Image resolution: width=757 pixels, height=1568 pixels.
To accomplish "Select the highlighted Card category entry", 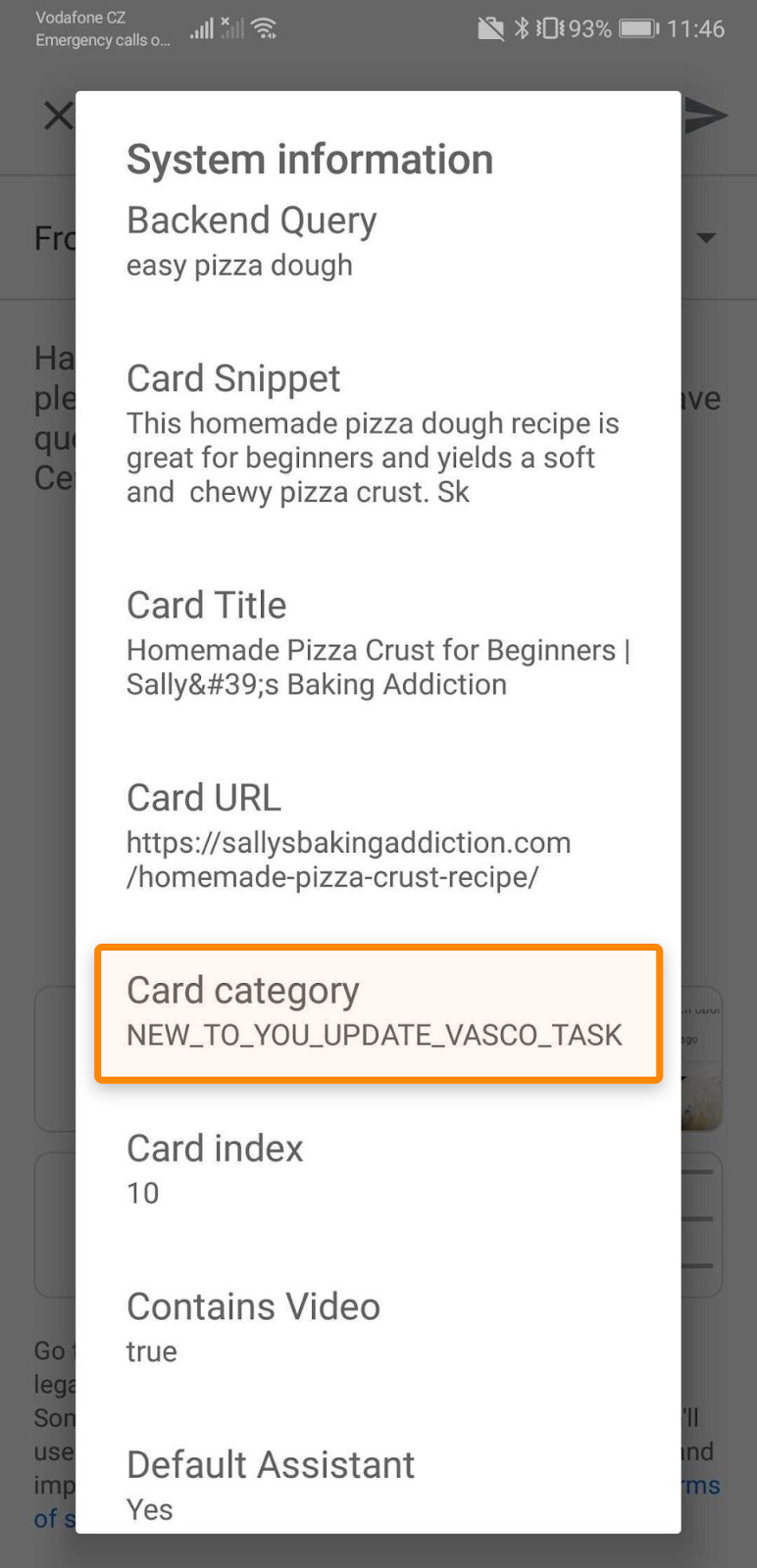I will coord(378,1013).
